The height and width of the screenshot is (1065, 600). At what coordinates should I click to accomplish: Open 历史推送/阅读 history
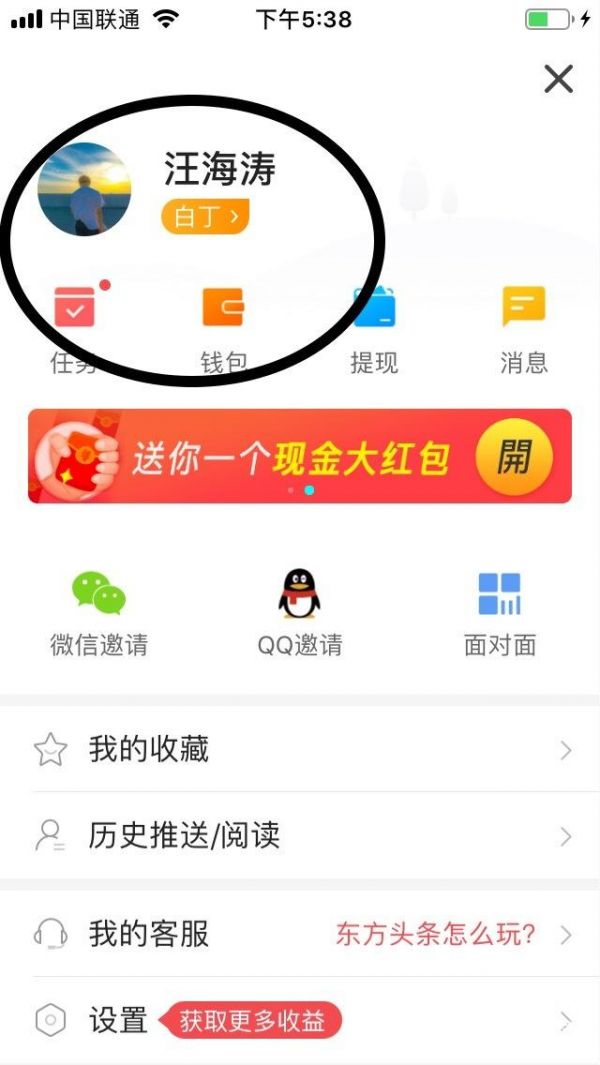[300, 836]
